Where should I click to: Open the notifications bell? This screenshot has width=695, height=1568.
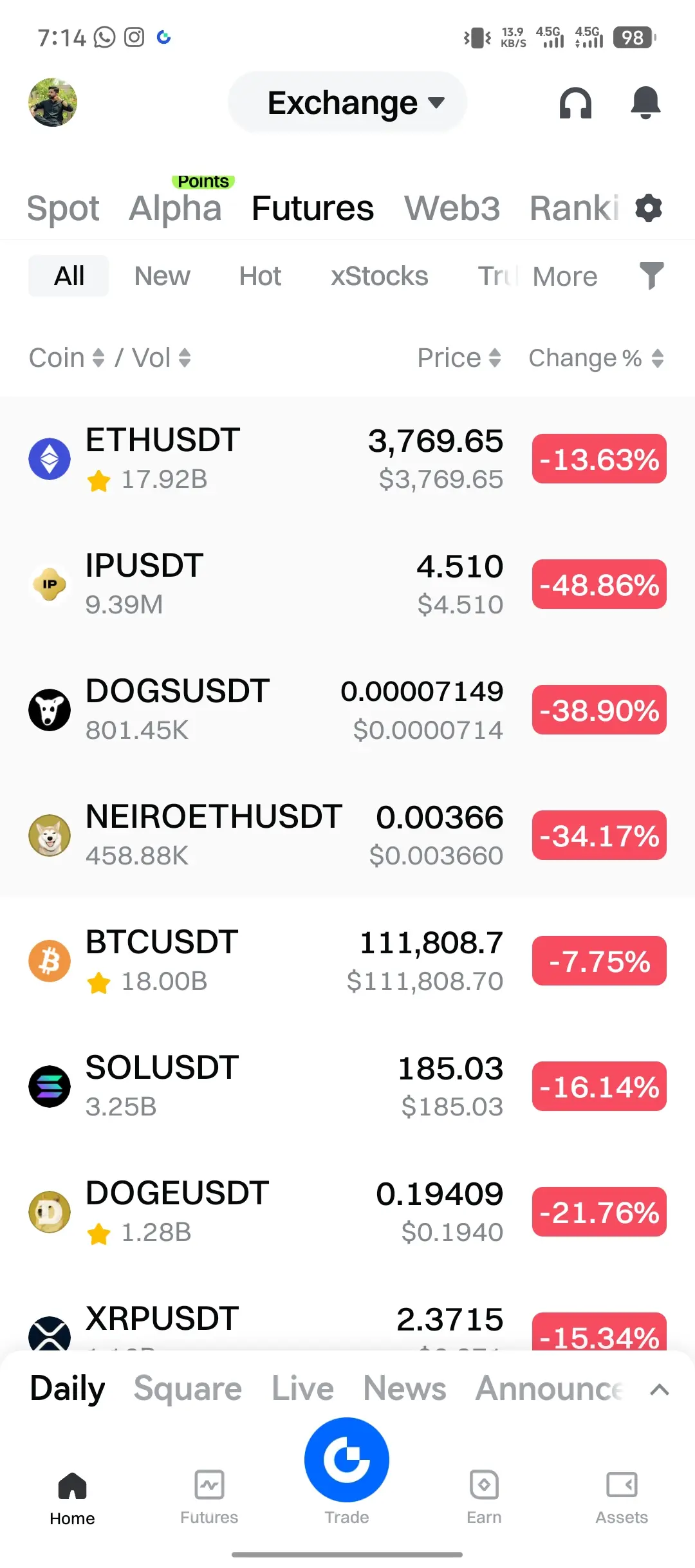[x=645, y=102]
